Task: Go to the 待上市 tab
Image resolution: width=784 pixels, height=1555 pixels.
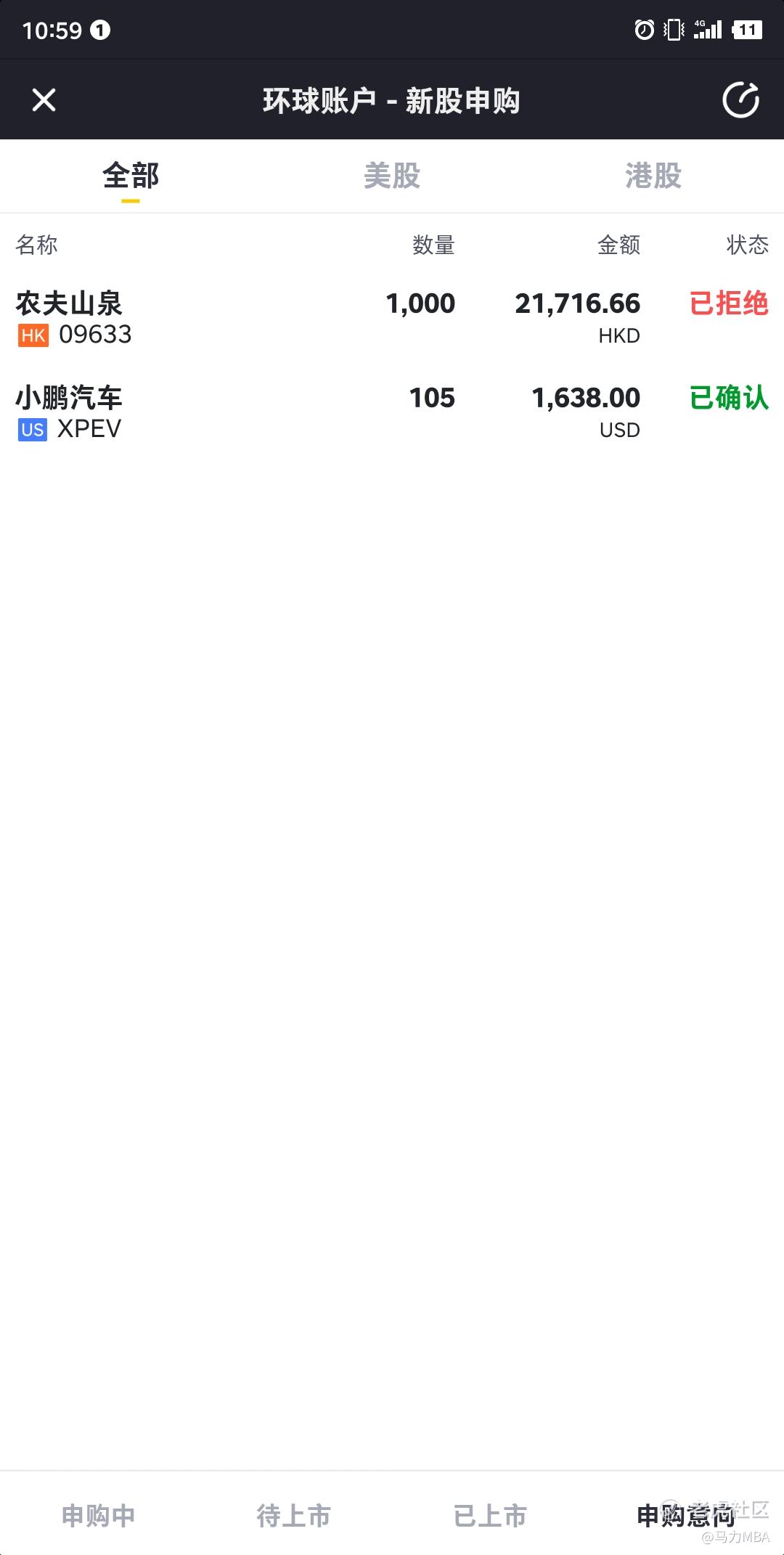Action: (294, 1516)
